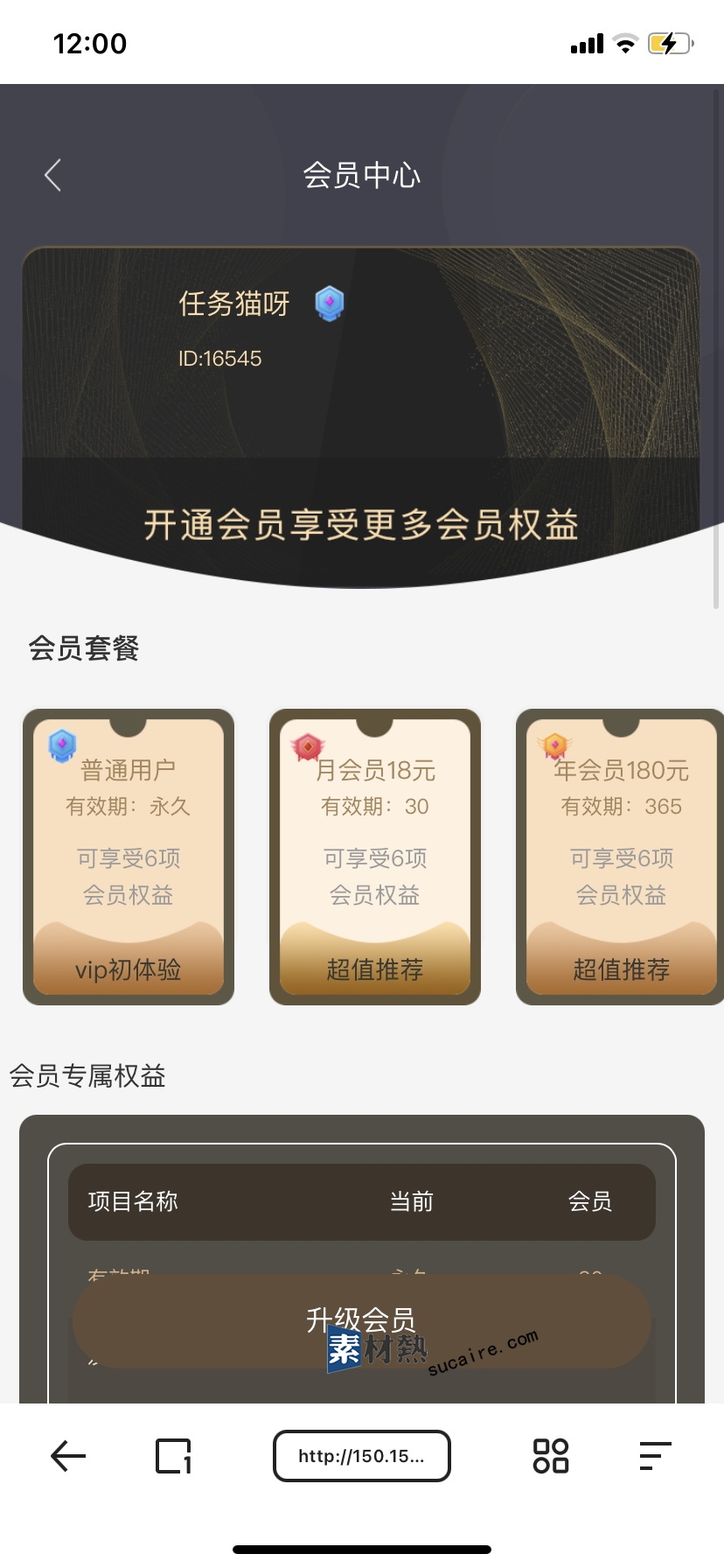Open the browser tabs switcher
The width and height of the screenshot is (724, 1568).
click(173, 1456)
